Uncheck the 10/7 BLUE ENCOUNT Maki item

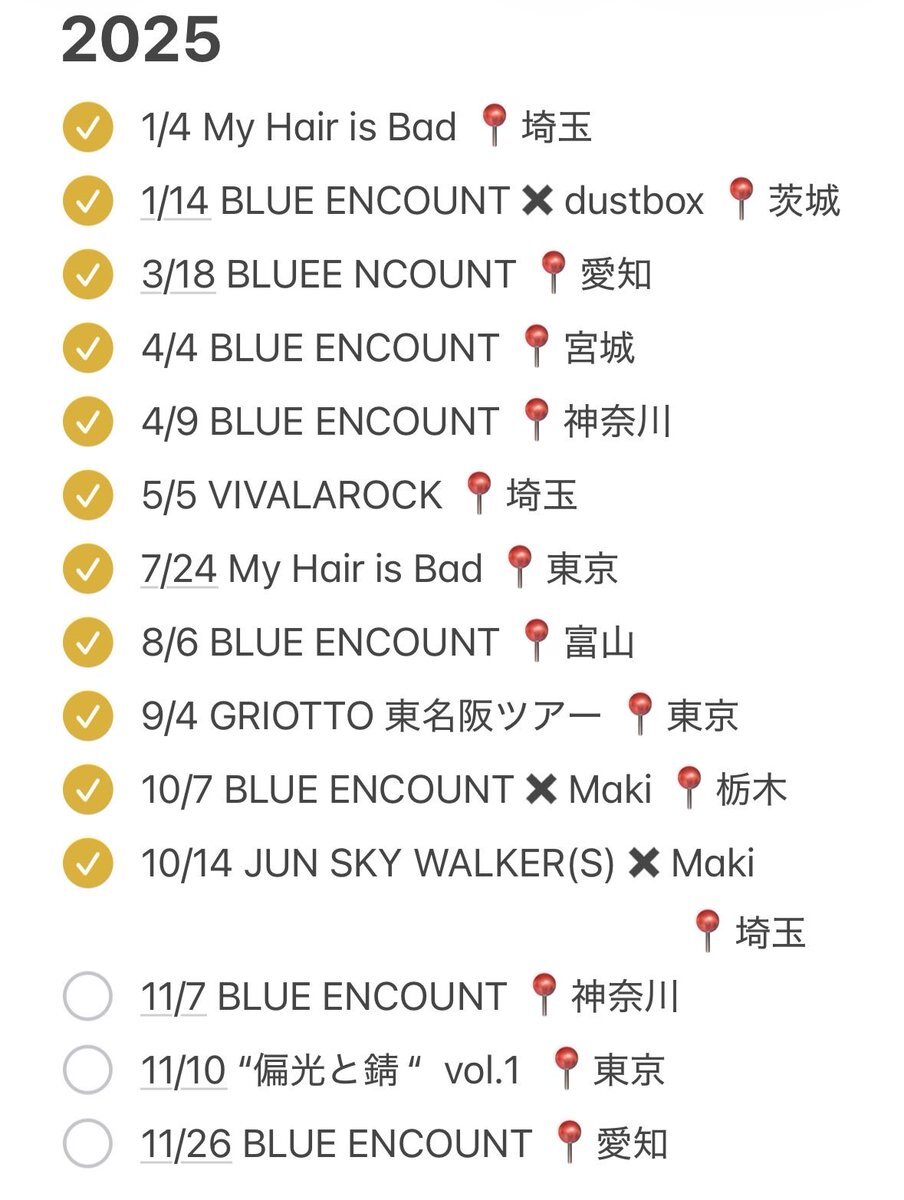tap(87, 790)
